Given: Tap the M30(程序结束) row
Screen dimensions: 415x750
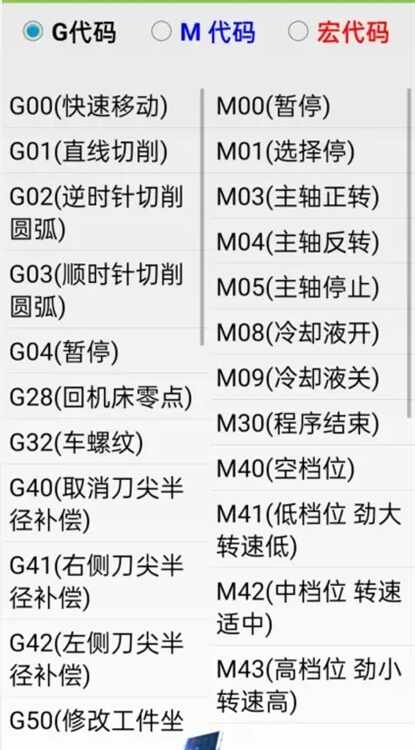Looking at the screenshot, I should point(310,423).
